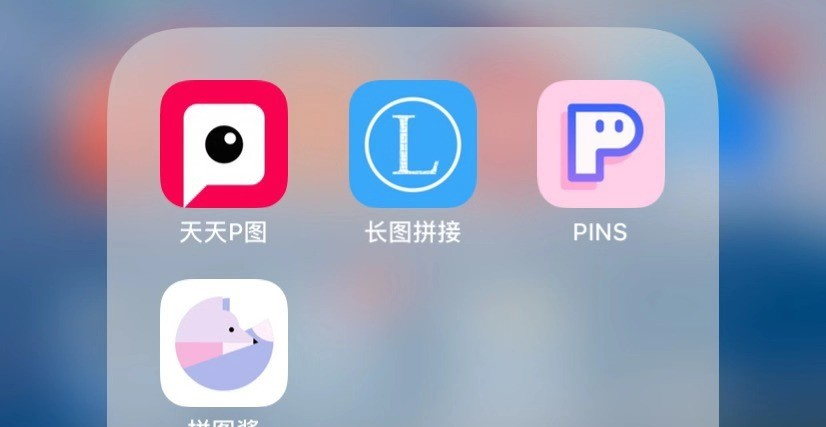Image resolution: width=826 pixels, height=427 pixels.
Task: Open the PINS app
Action: 600,144
